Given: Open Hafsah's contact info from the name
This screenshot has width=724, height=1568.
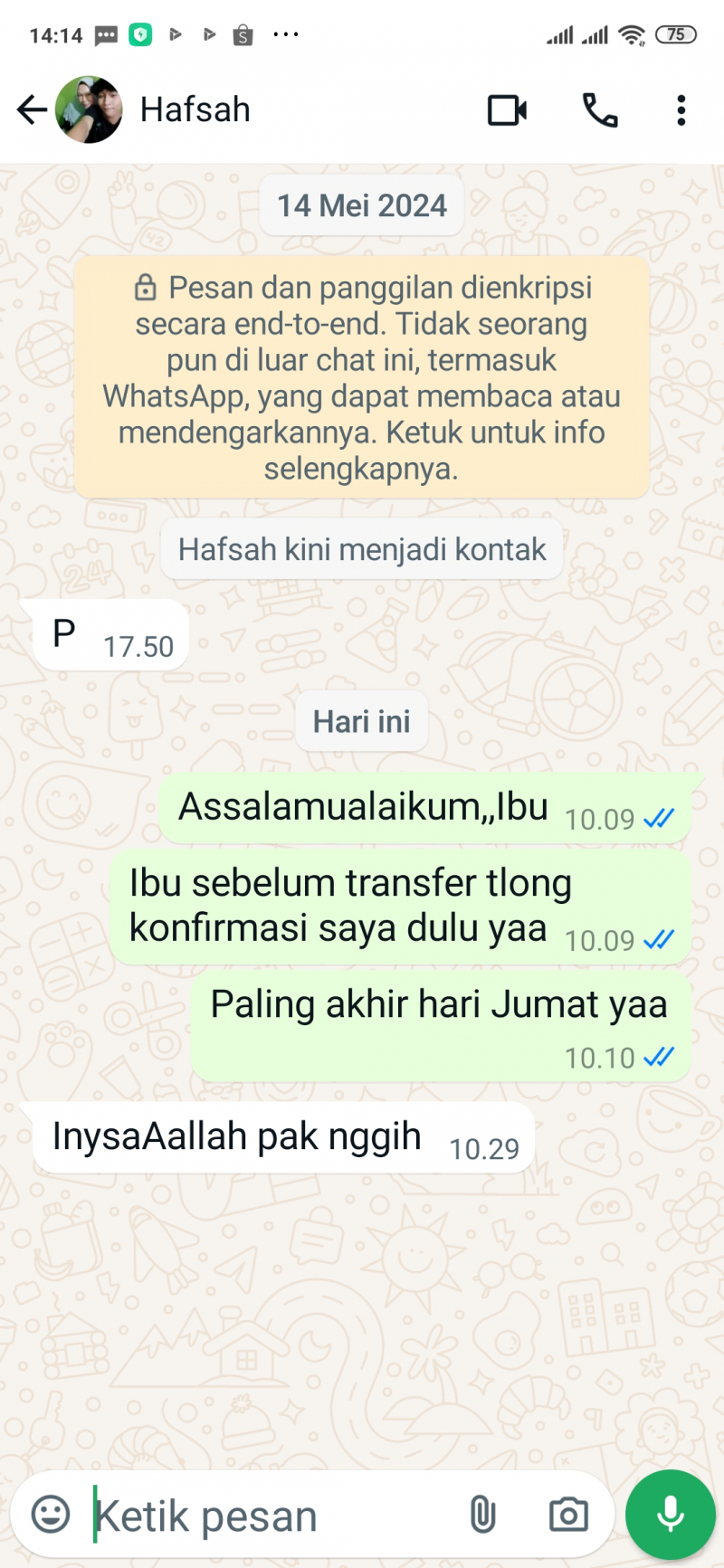Looking at the screenshot, I should 195,110.
